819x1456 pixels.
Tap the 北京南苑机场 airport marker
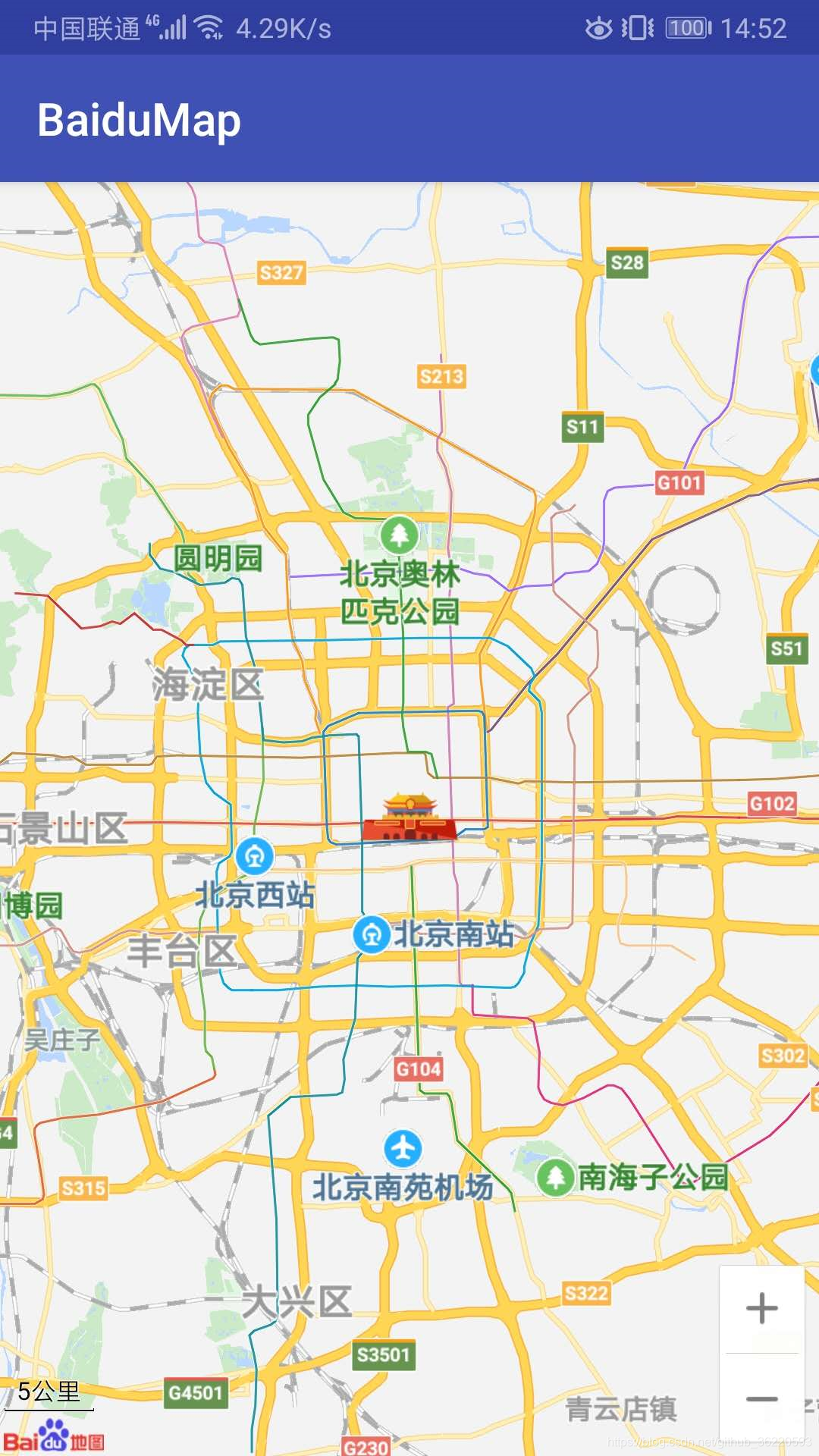pos(403,1148)
